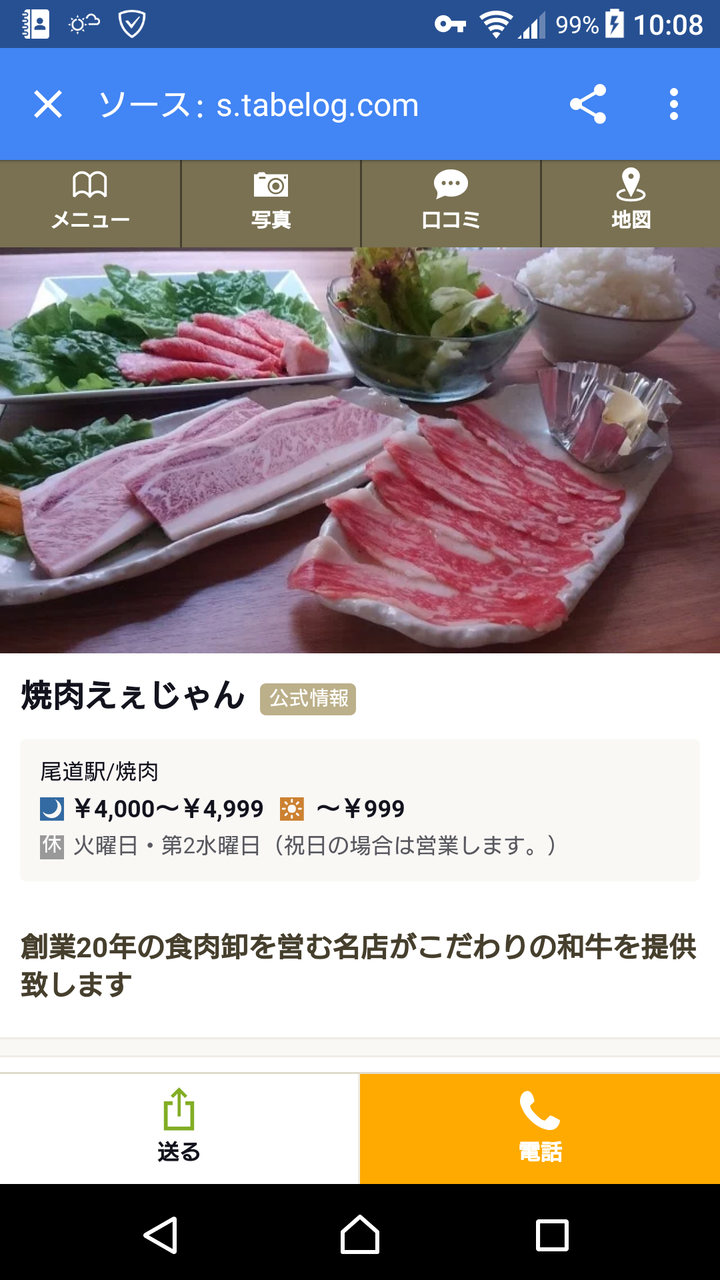Open the overflow menu
Image resolution: width=720 pixels, height=1280 pixels.
tap(674, 104)
